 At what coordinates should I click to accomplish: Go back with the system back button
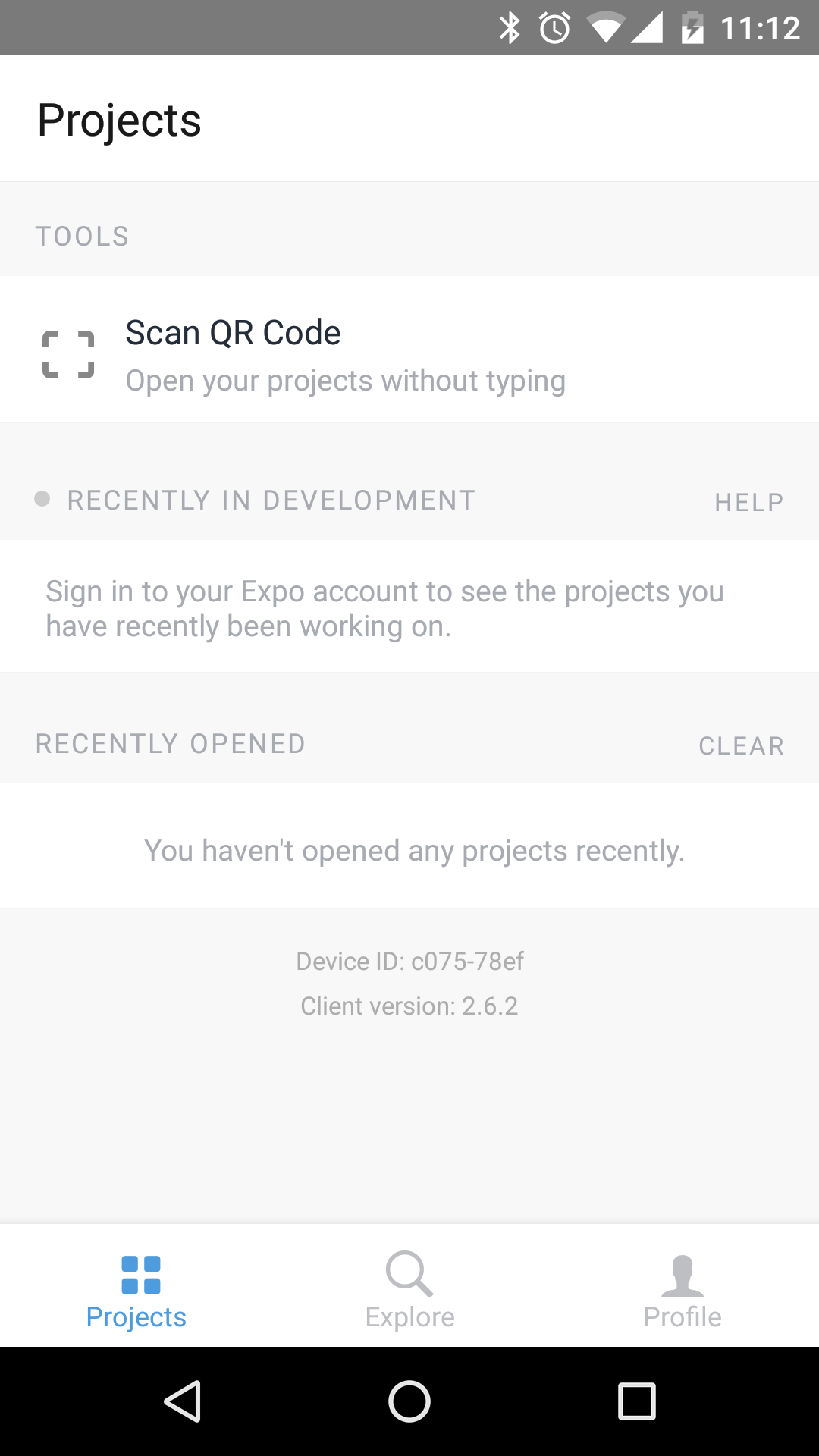pos(182,1401)
